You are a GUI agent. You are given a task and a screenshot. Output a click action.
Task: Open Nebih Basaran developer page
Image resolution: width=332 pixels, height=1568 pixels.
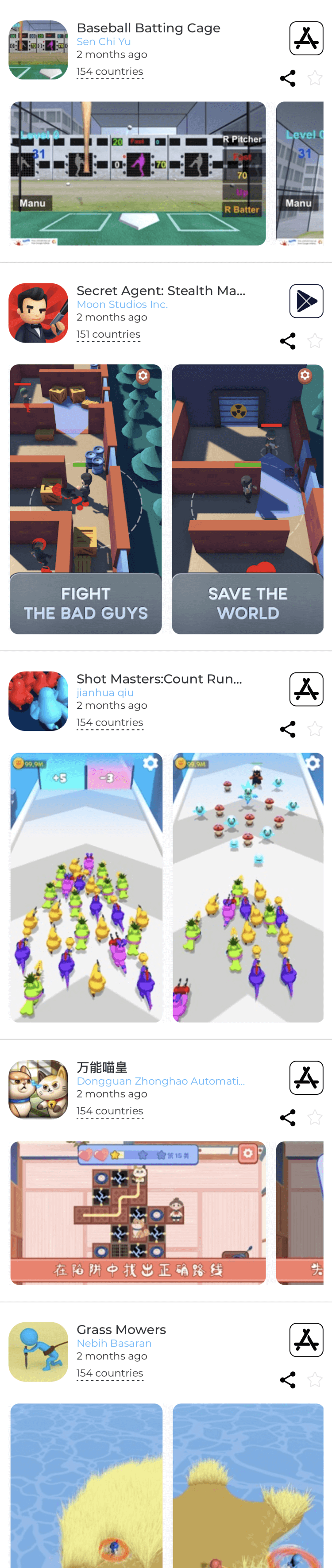pos(114,1343)
